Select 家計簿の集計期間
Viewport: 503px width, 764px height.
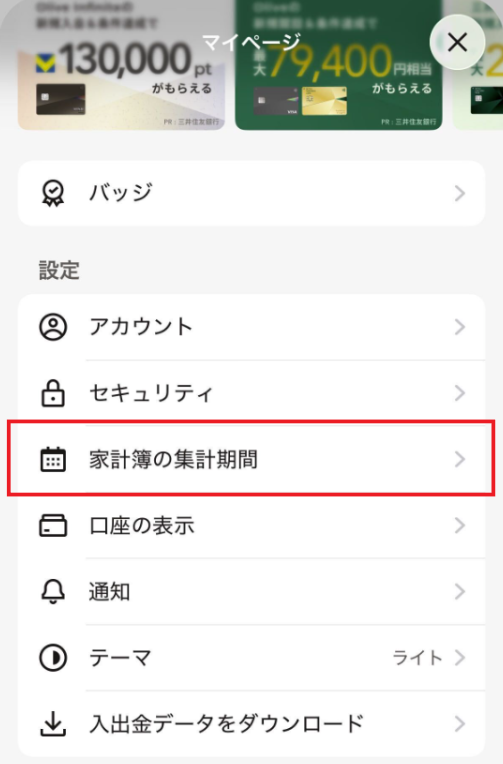[x=252, y=459]
